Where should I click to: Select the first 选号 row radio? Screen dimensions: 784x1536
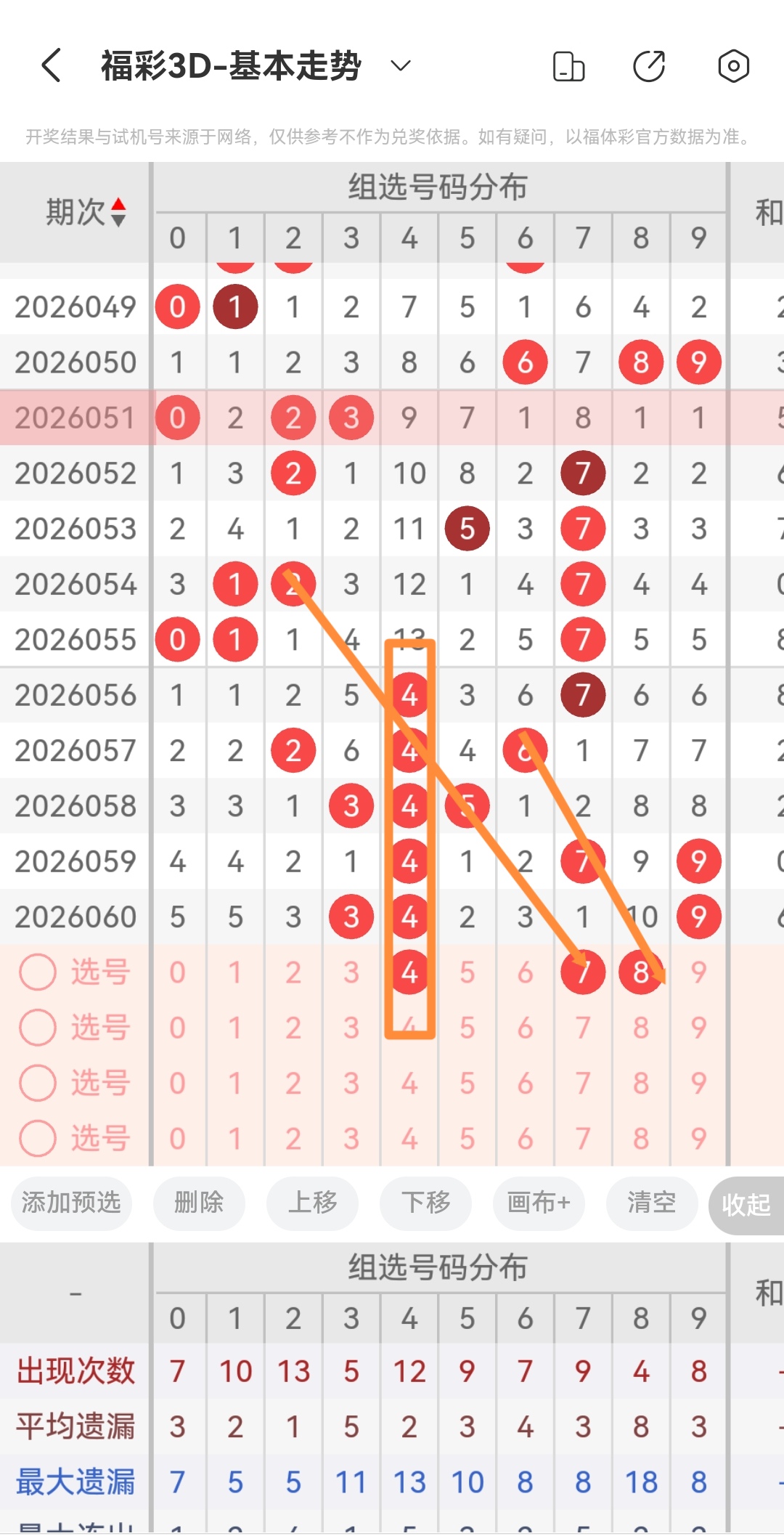point(38,972)
